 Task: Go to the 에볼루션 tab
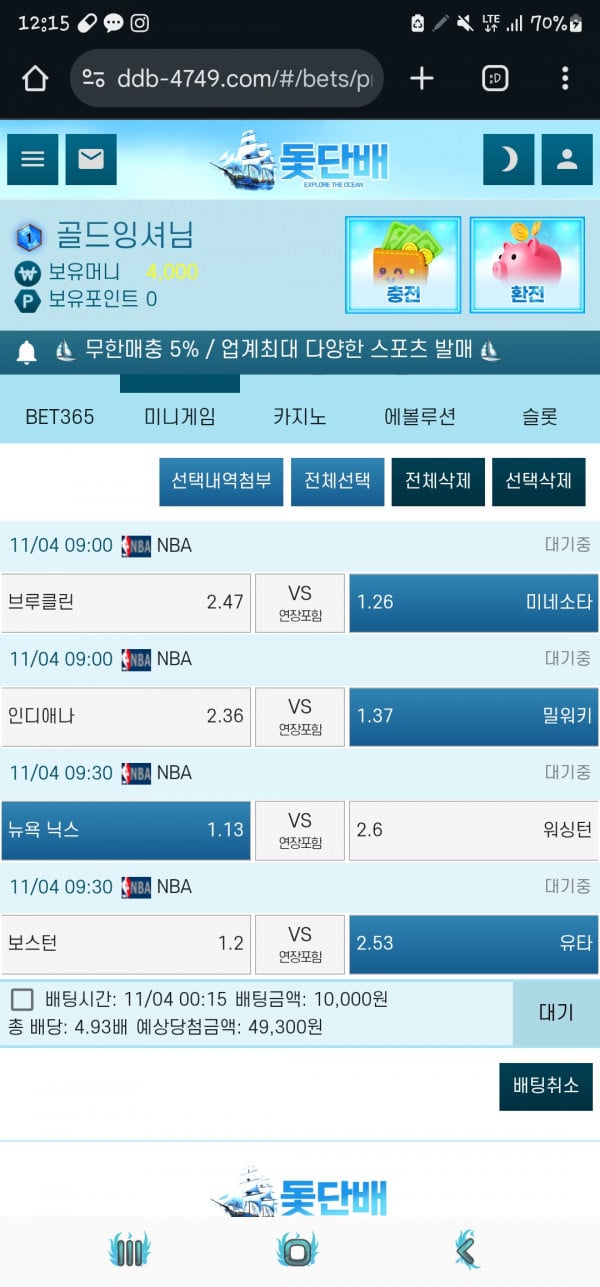420,417
